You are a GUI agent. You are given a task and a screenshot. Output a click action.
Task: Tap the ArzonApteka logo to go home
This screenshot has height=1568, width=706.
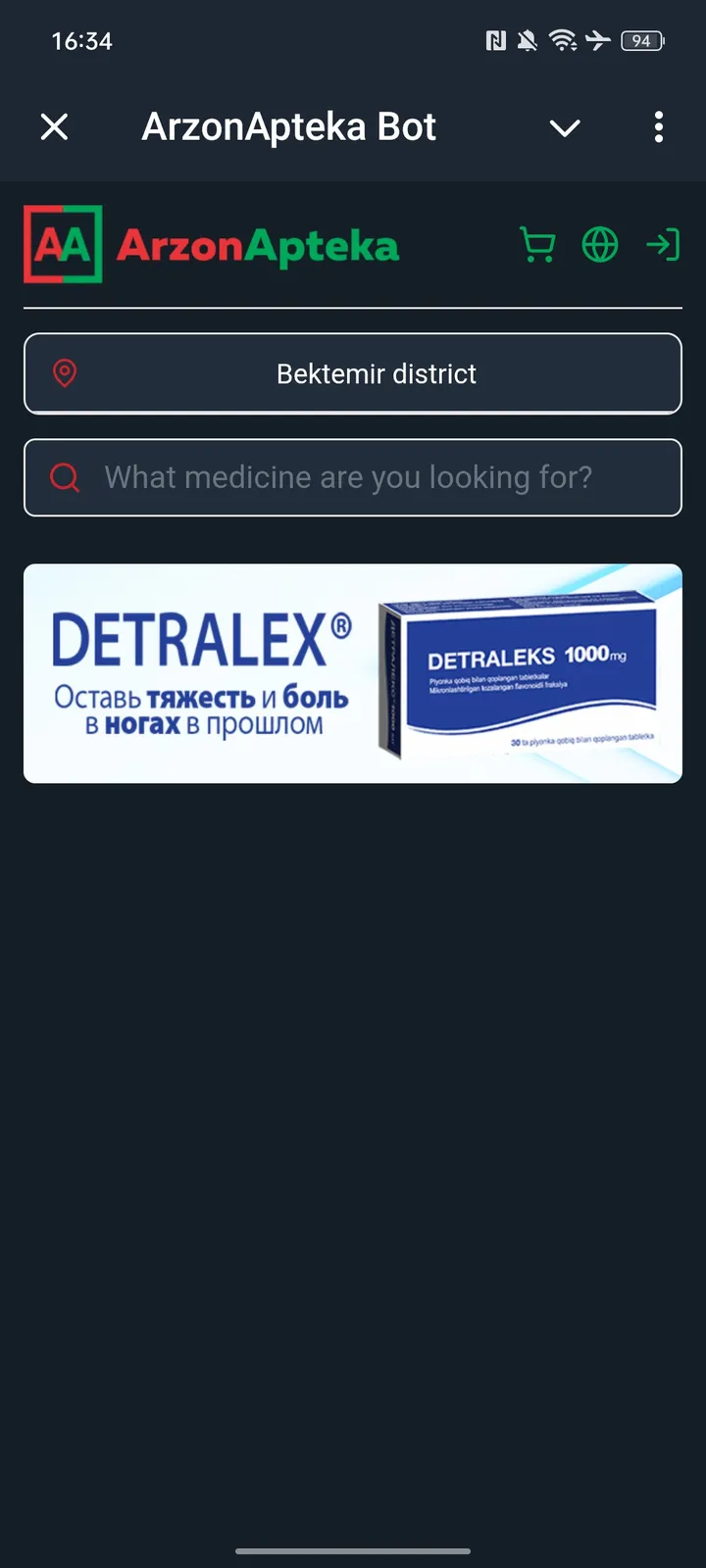[x=212, y=245]
